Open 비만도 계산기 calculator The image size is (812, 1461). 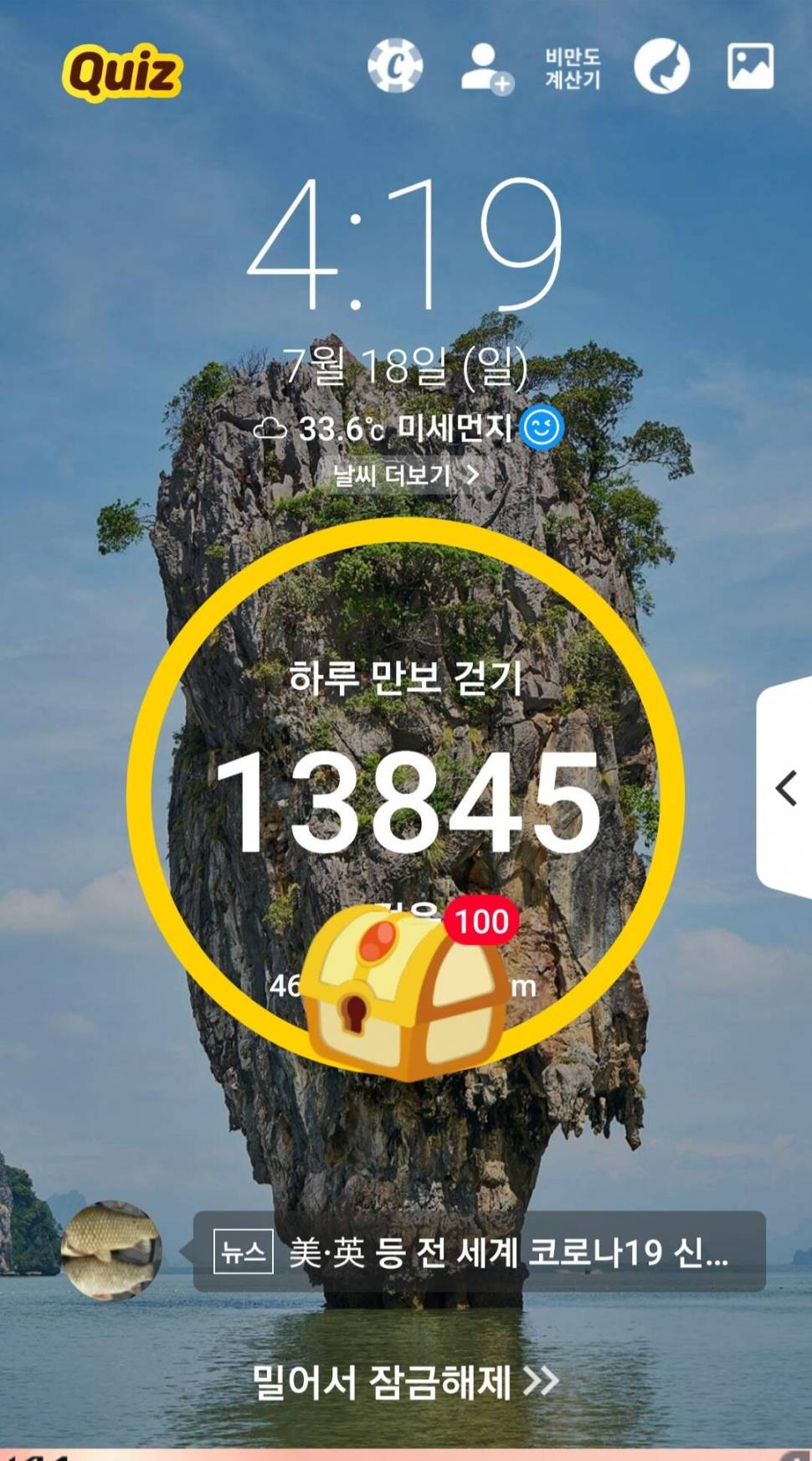[573, 68]
